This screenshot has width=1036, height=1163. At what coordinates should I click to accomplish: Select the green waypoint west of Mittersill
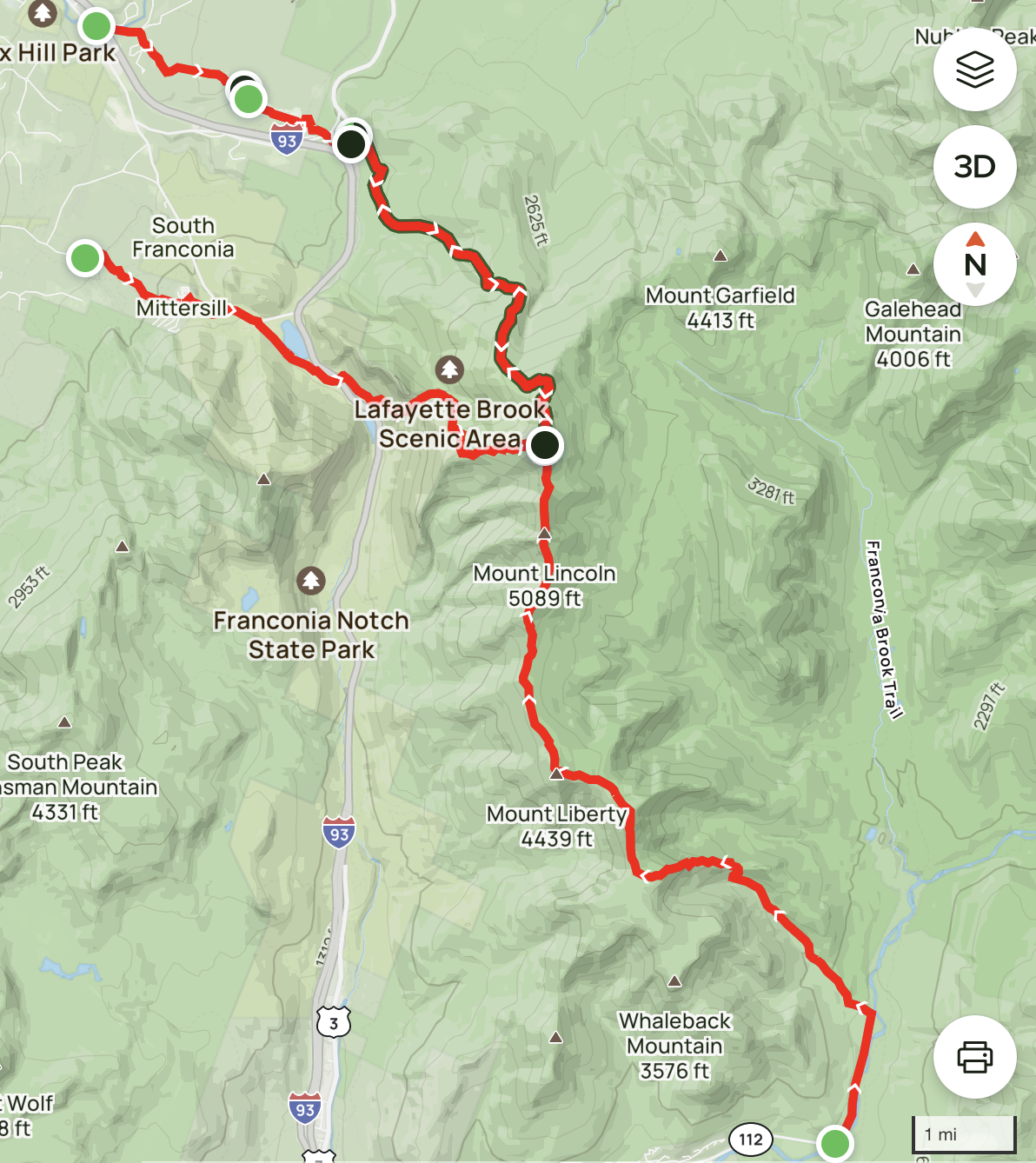pos(85,258)
